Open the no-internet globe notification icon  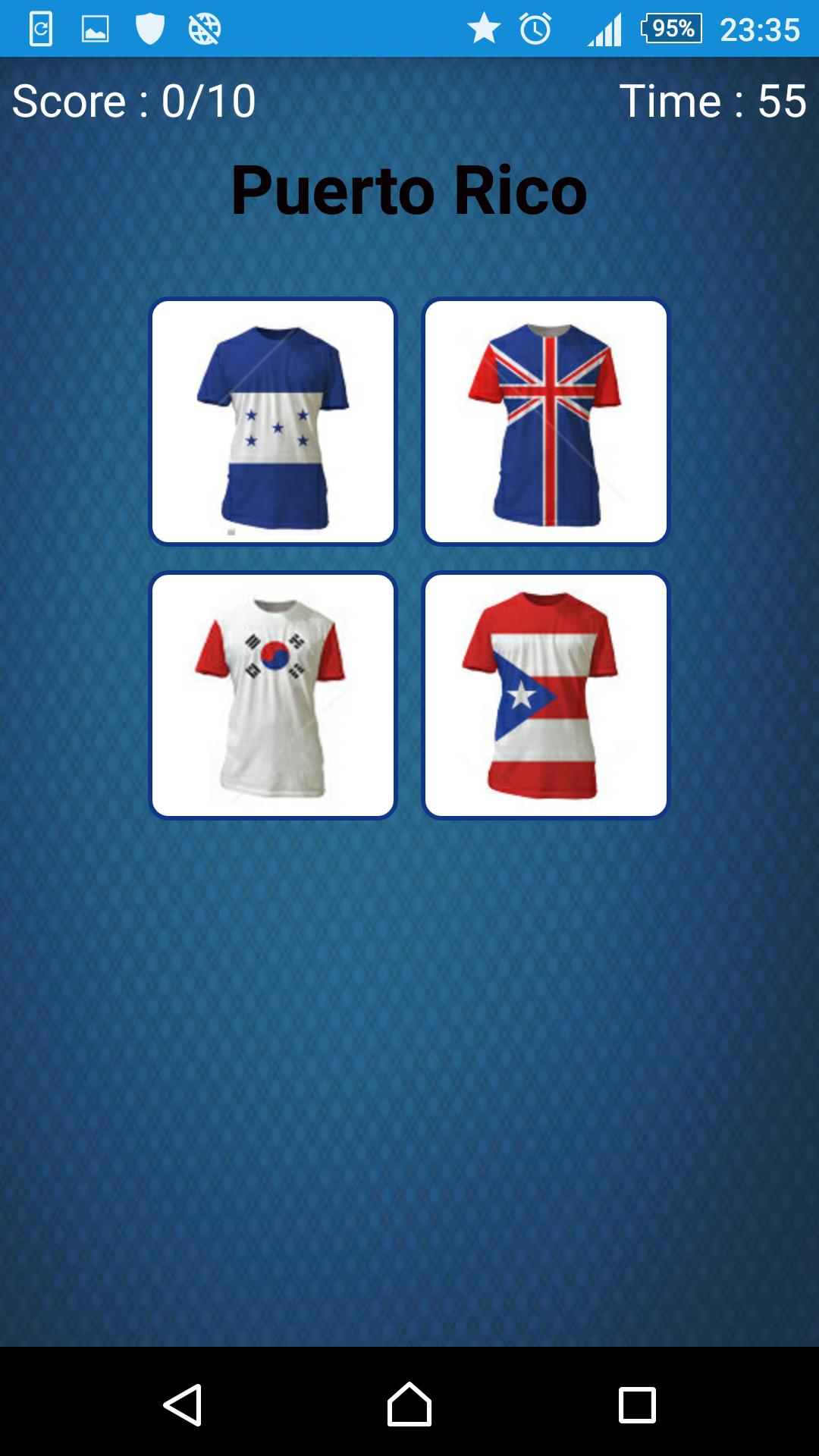(x=203, y=29)
